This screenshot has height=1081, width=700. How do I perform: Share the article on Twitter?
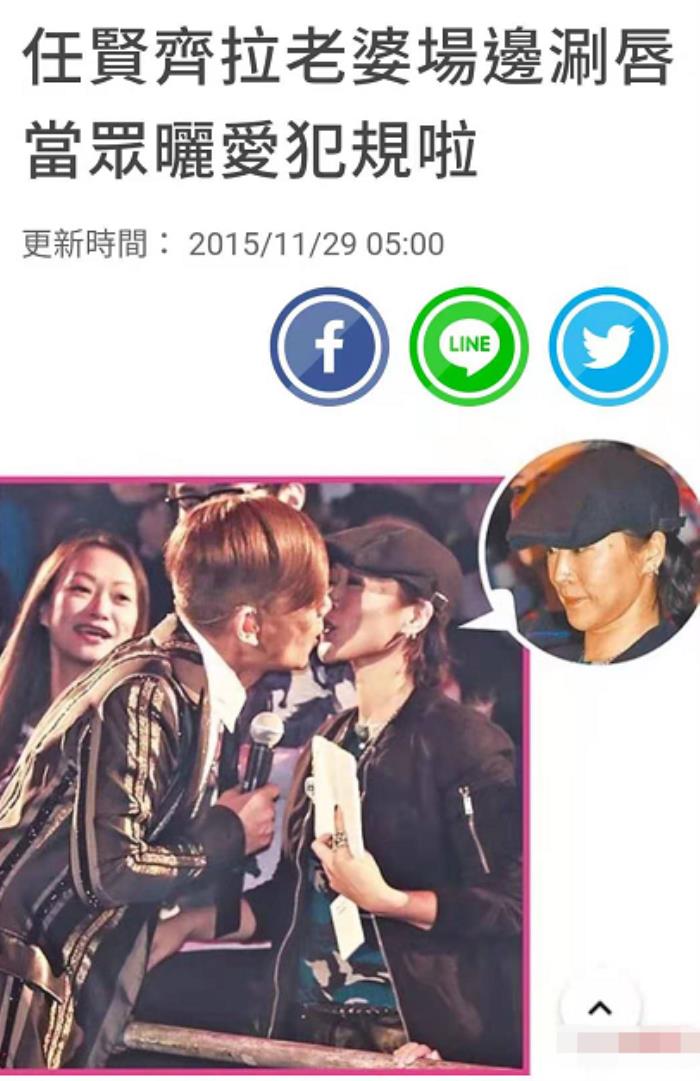[607, 346]
